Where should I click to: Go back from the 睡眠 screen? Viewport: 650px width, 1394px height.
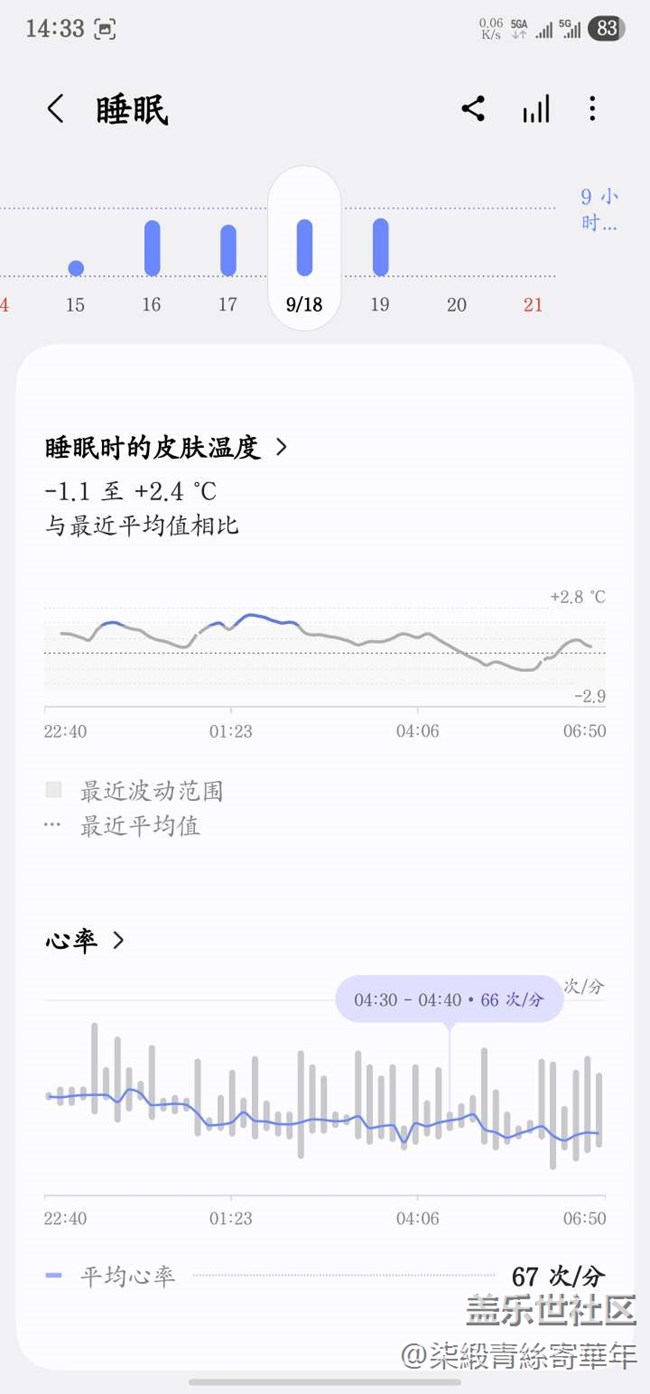tap(55, 109)
